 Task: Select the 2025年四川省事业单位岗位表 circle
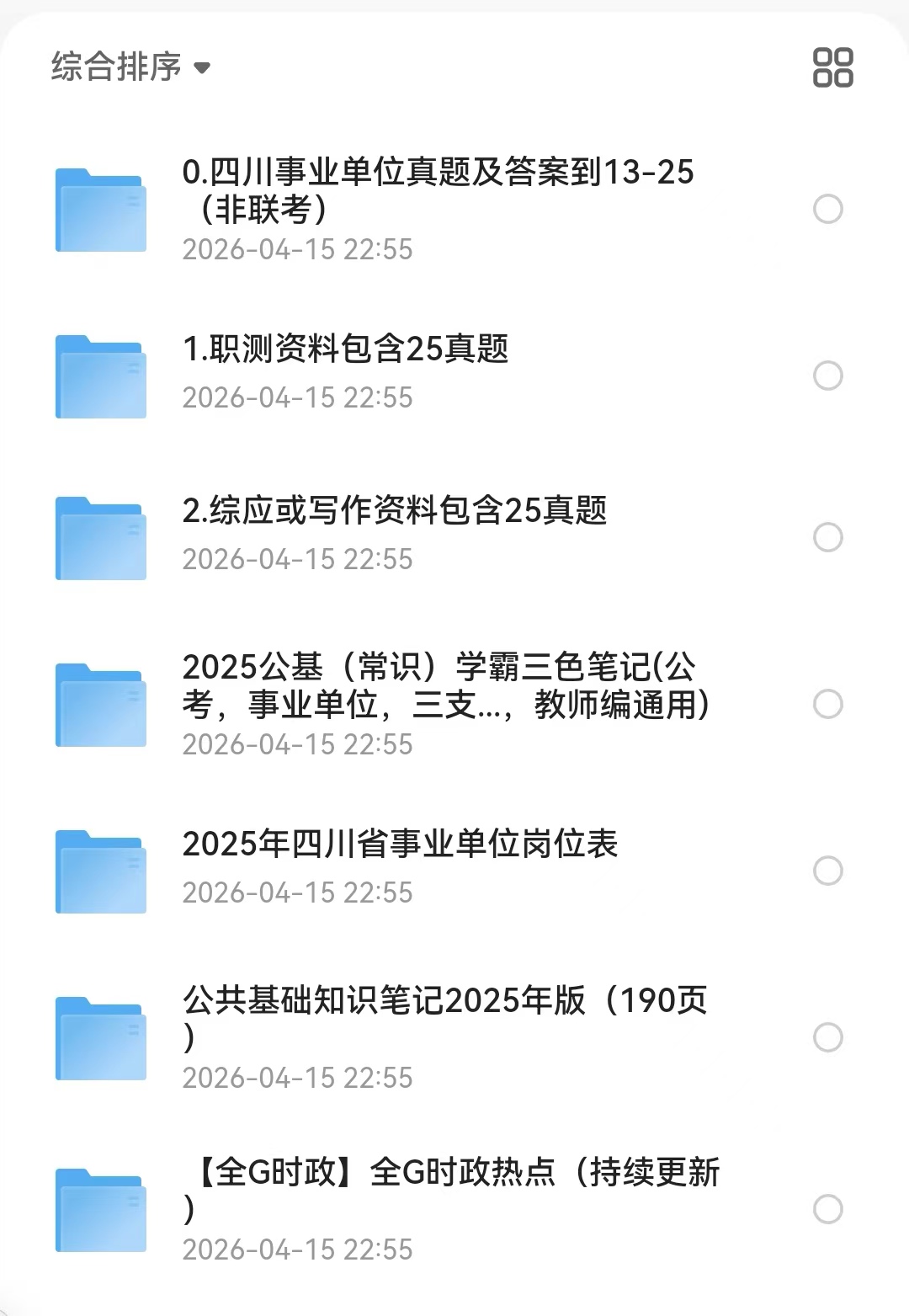click(827, 871)
